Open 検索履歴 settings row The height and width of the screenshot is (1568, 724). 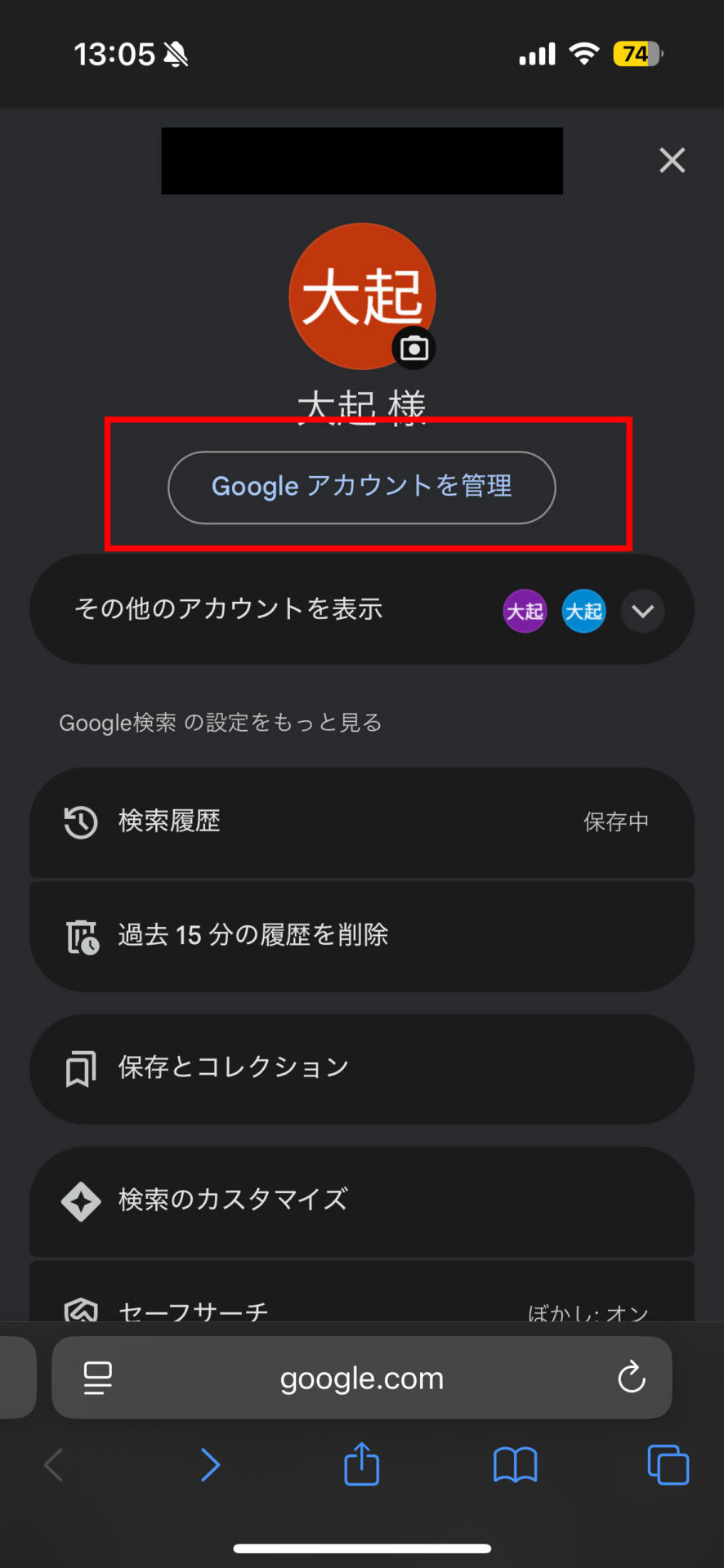362,822
